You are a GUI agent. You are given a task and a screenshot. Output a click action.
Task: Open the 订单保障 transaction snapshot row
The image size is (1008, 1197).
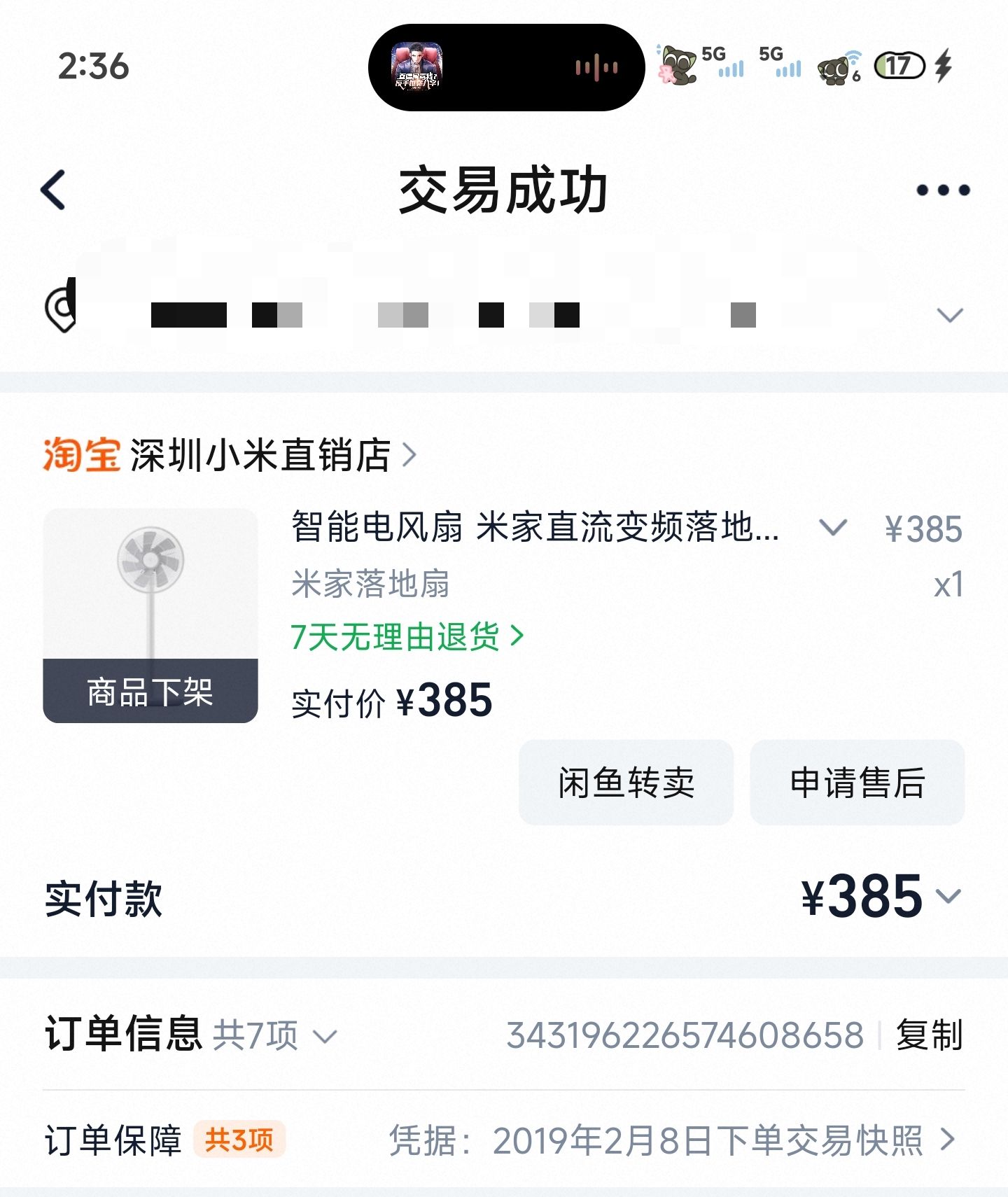pos(504,1140)
